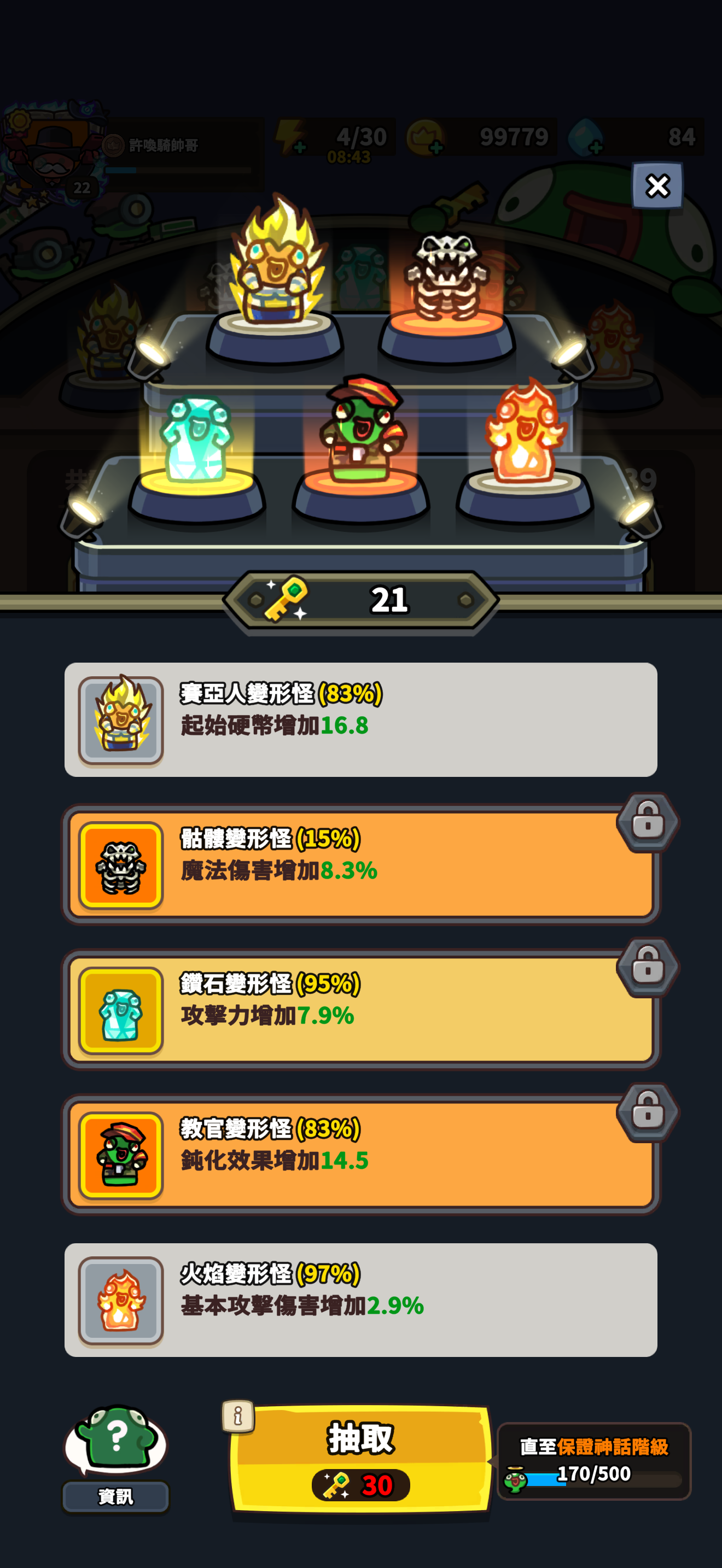Toggle the lock on 教官變形怪
This screenshot has height=1568, width=722.
click(x=647, y=1111)
